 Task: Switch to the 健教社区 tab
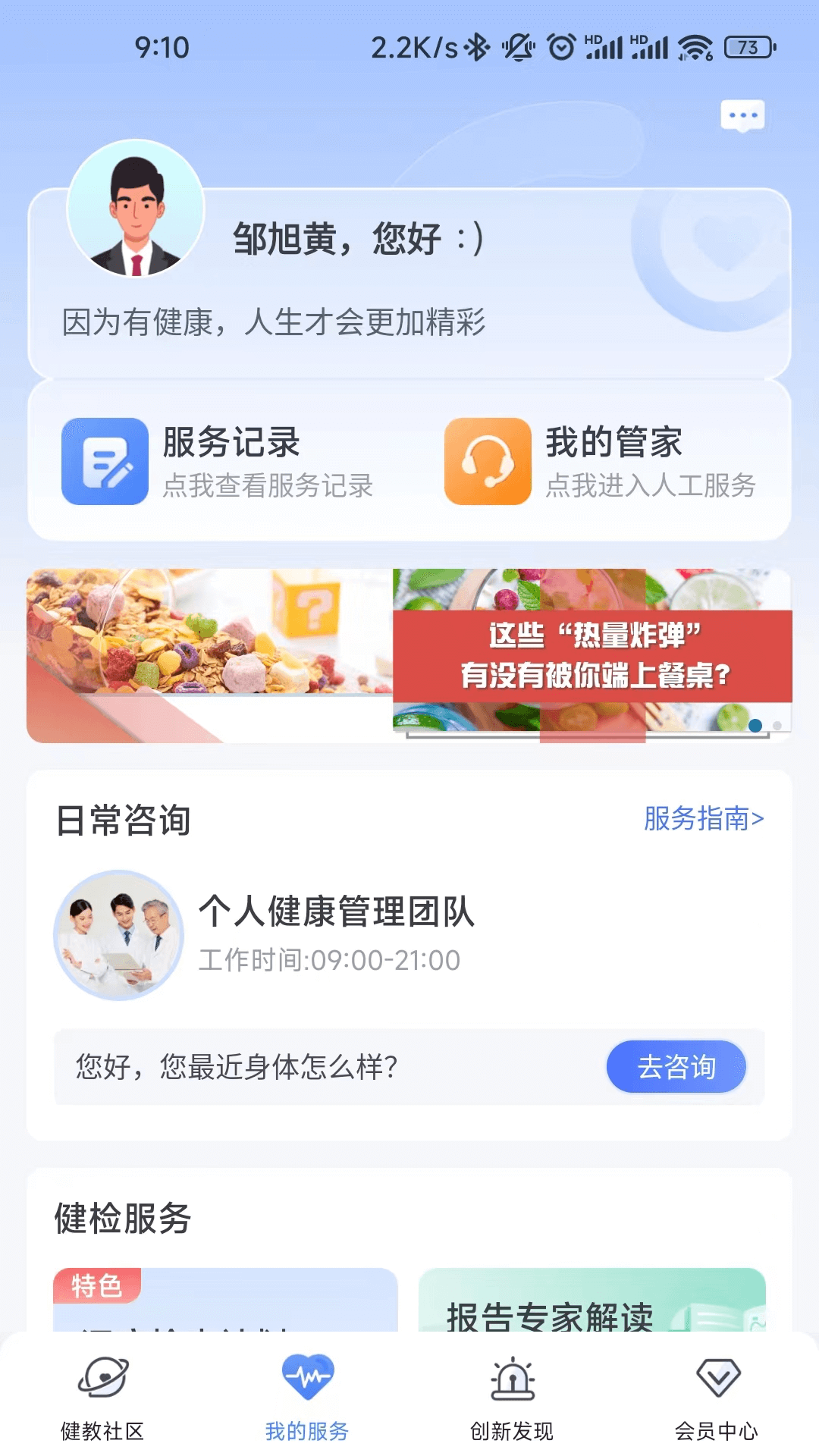(x=102, y=1398)
